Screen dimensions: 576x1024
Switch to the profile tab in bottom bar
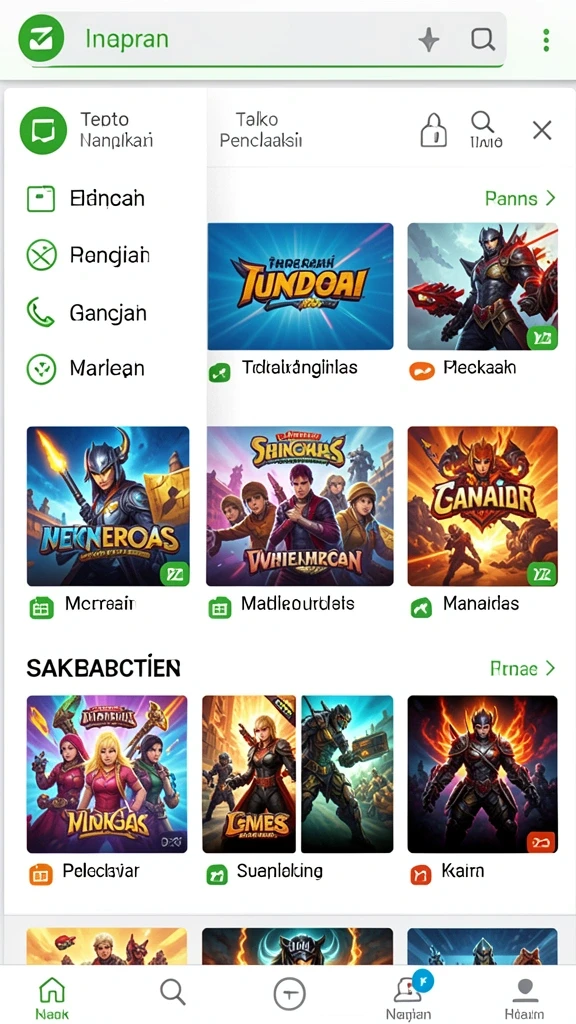pos(524,998)
